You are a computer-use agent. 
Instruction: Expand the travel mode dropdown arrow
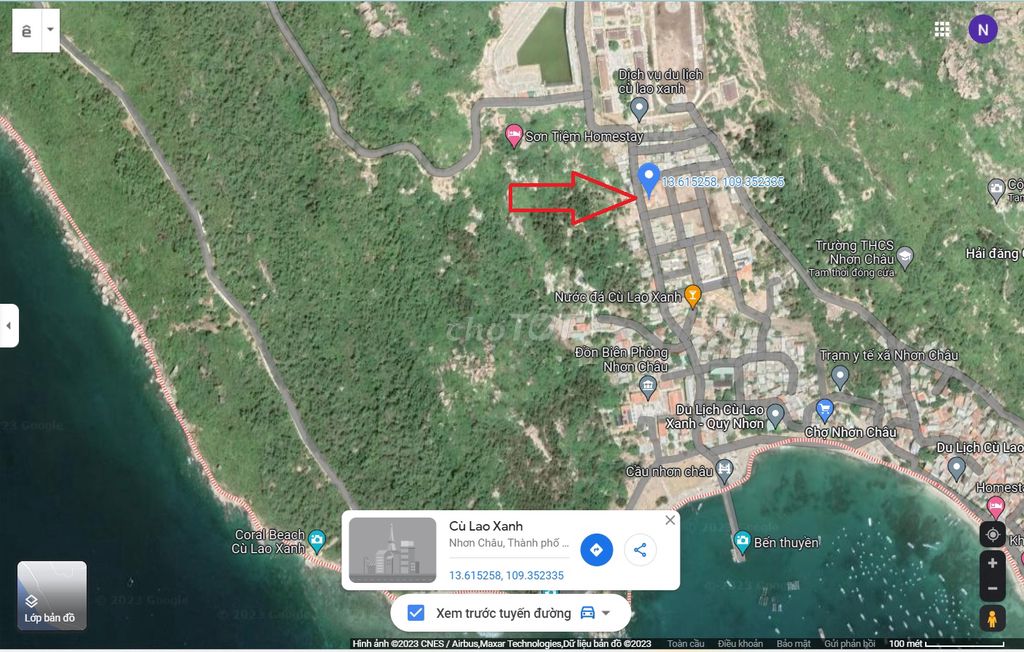click(x=605, y=613)
